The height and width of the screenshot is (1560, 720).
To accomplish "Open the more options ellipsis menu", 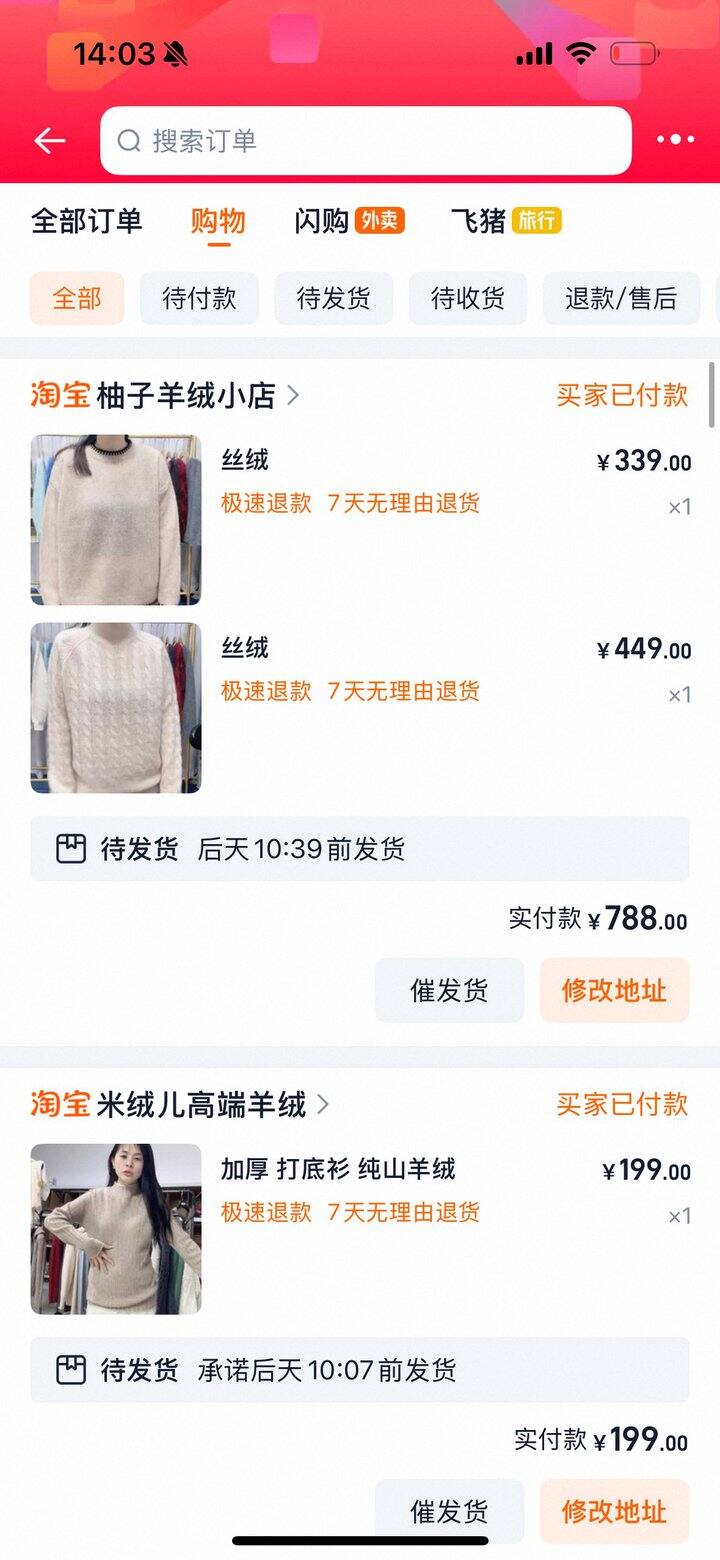I will click(x=676, y=140).
